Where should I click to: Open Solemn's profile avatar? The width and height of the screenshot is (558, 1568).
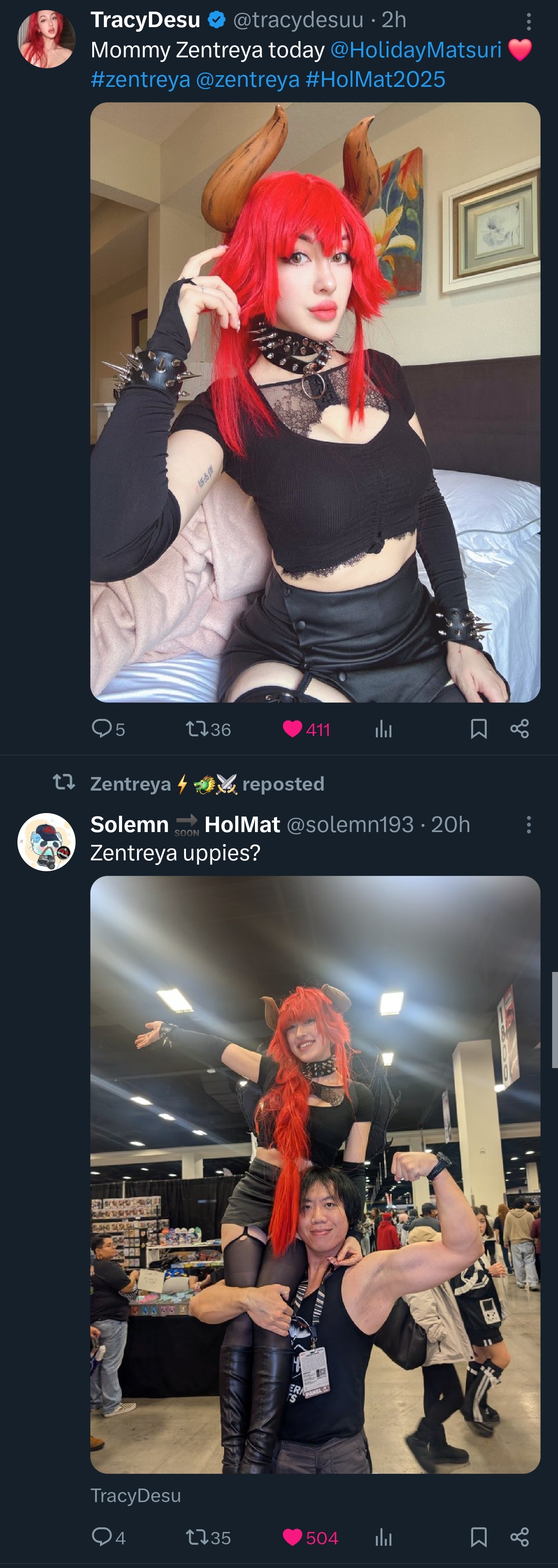(x=46, y=841)
